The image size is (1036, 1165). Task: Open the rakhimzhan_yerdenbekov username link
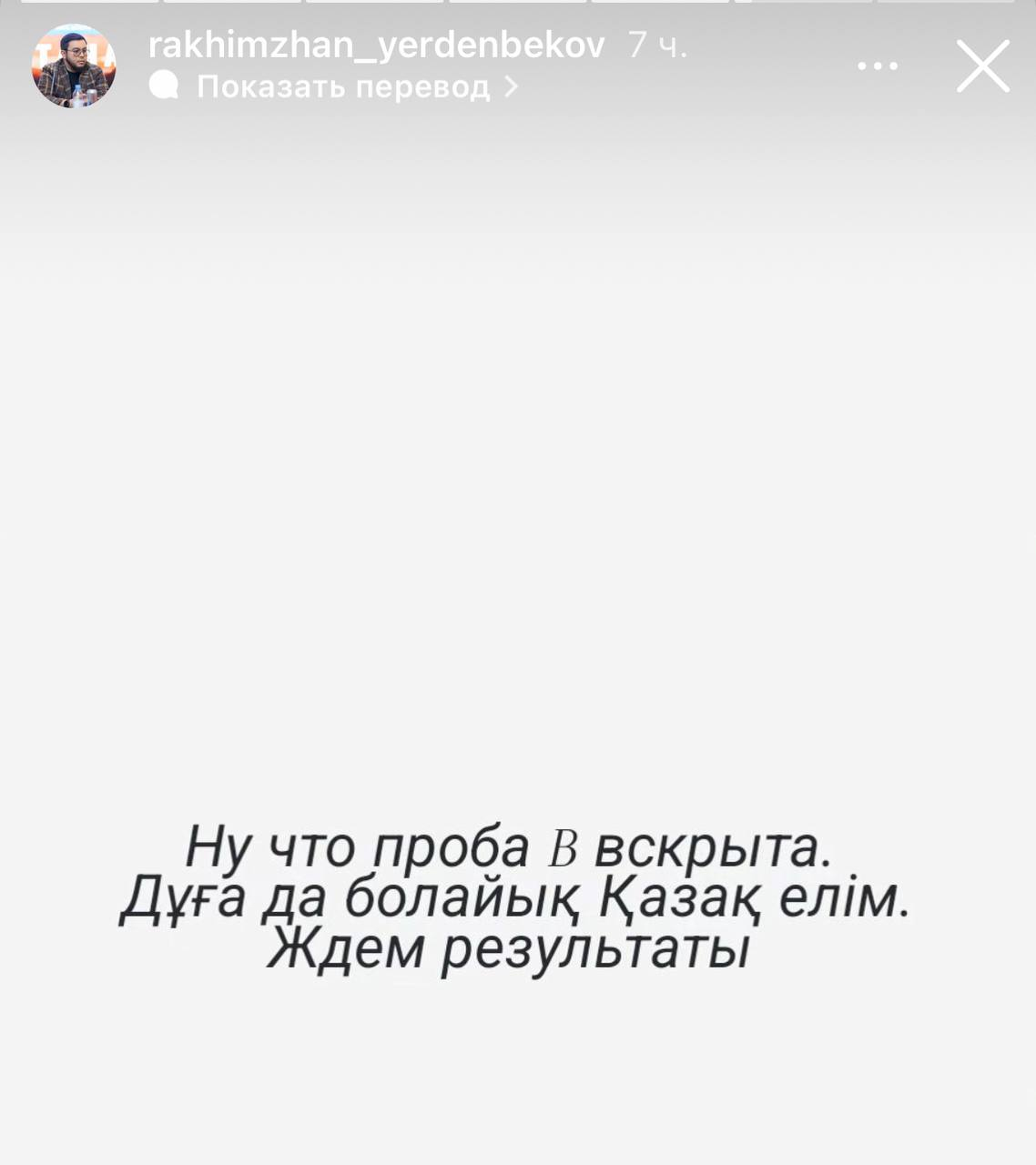click(376, 45)
